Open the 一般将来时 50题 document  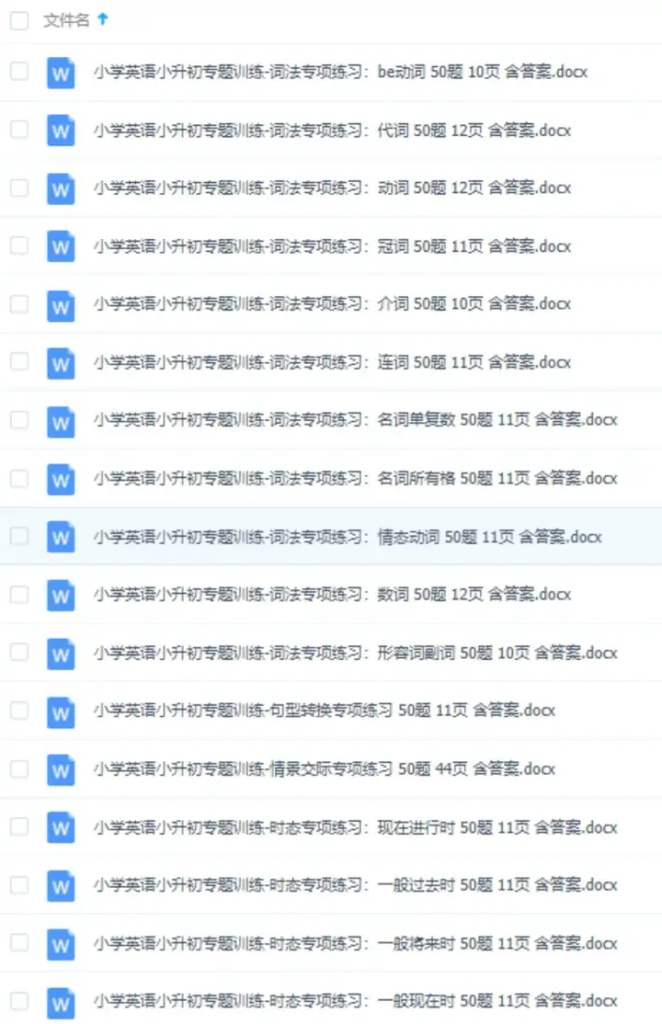tap(355, 944)
